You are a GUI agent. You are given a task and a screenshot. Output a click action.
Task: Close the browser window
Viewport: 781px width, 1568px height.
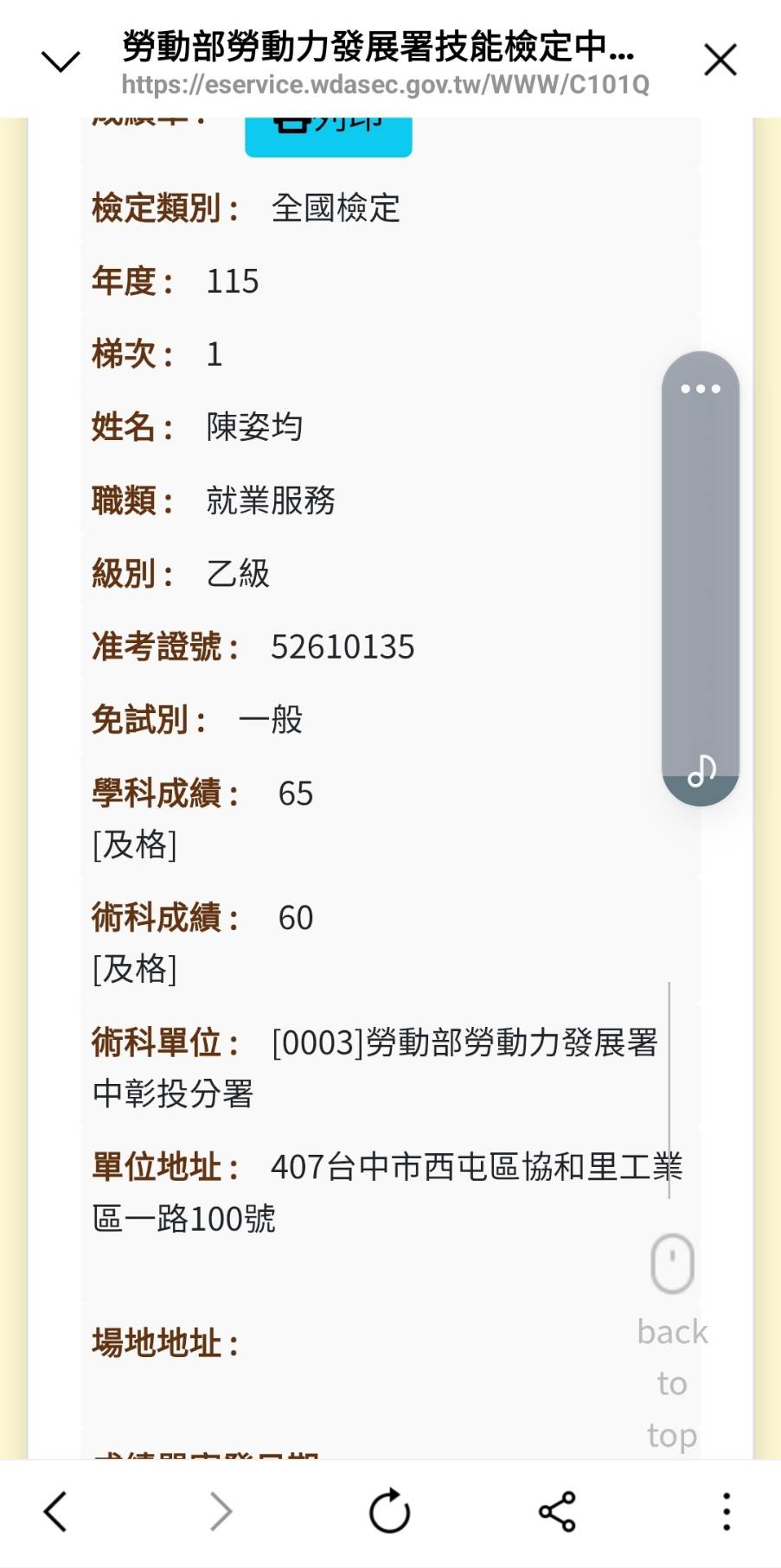720,61
